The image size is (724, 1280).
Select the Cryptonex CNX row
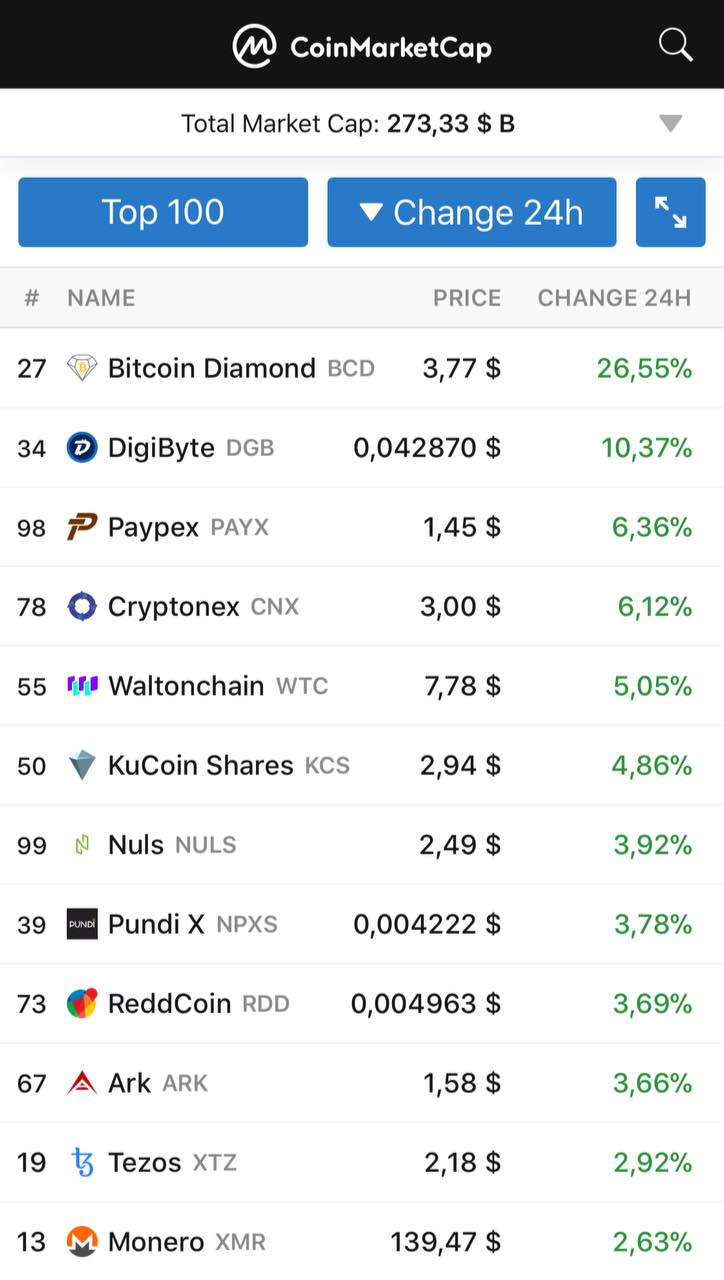click(362, 606)
